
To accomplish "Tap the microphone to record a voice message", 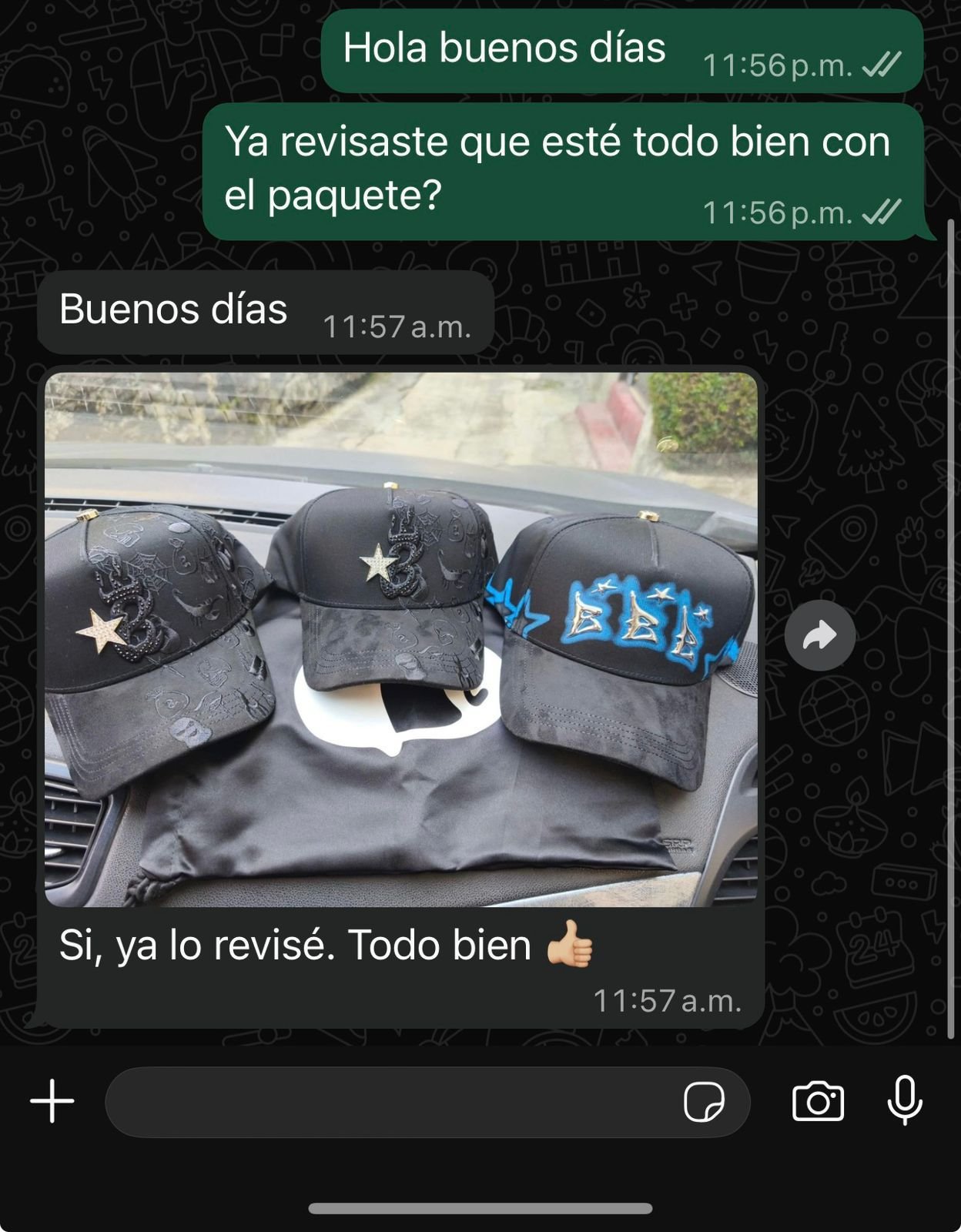I will [905, 1100].
